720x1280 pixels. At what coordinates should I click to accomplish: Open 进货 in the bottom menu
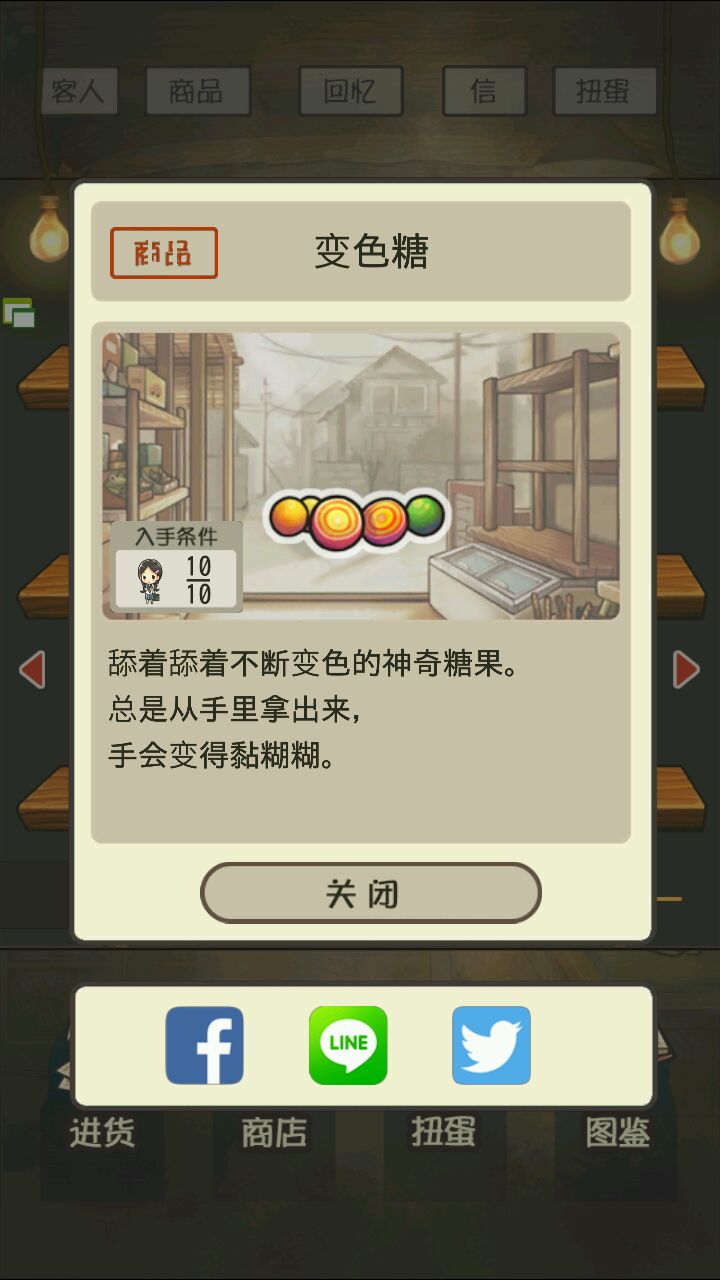tap(102, 1132)
